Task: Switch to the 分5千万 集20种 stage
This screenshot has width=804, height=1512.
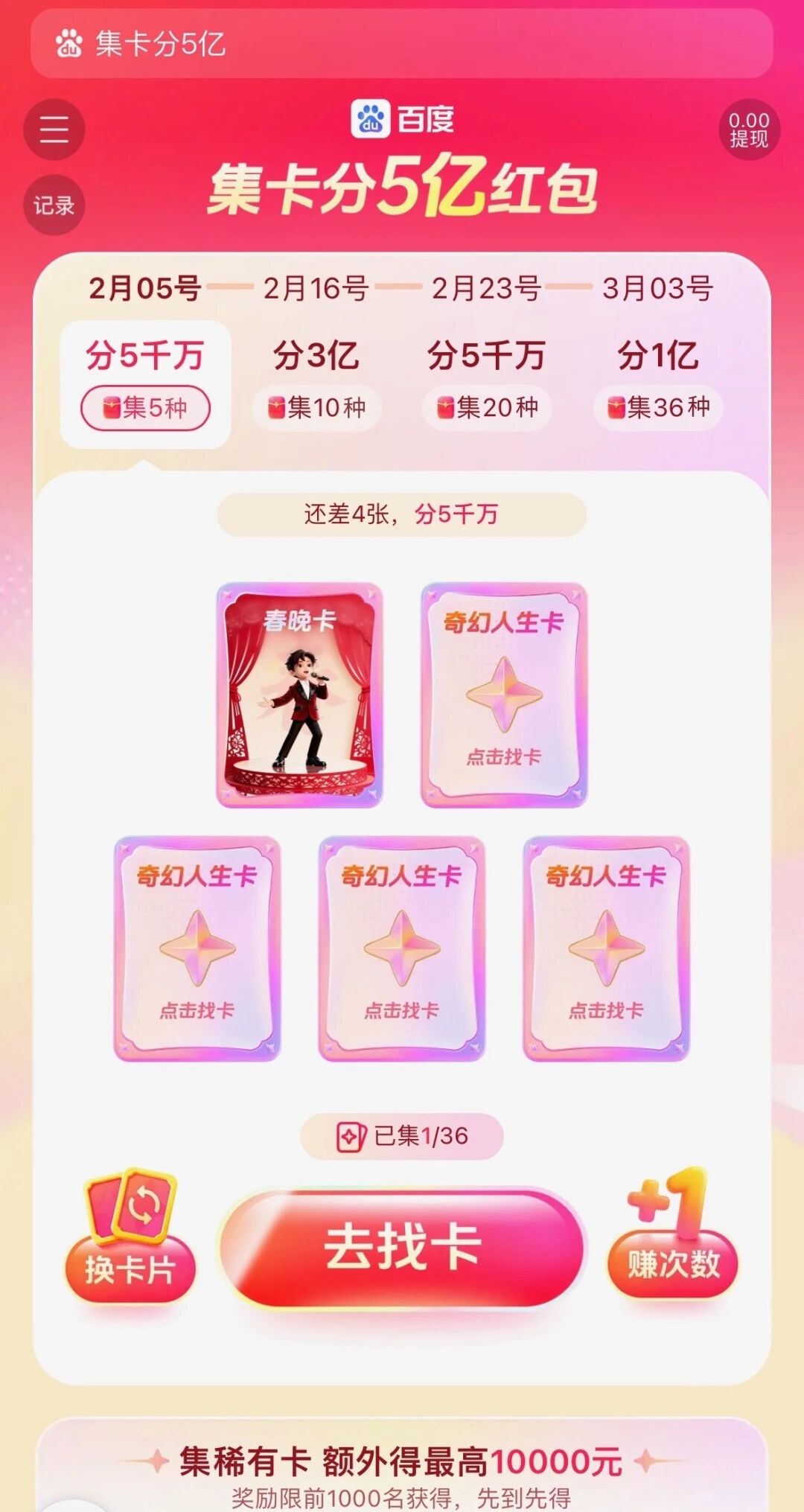Action: pyautogui.click(x=487, y=383)
